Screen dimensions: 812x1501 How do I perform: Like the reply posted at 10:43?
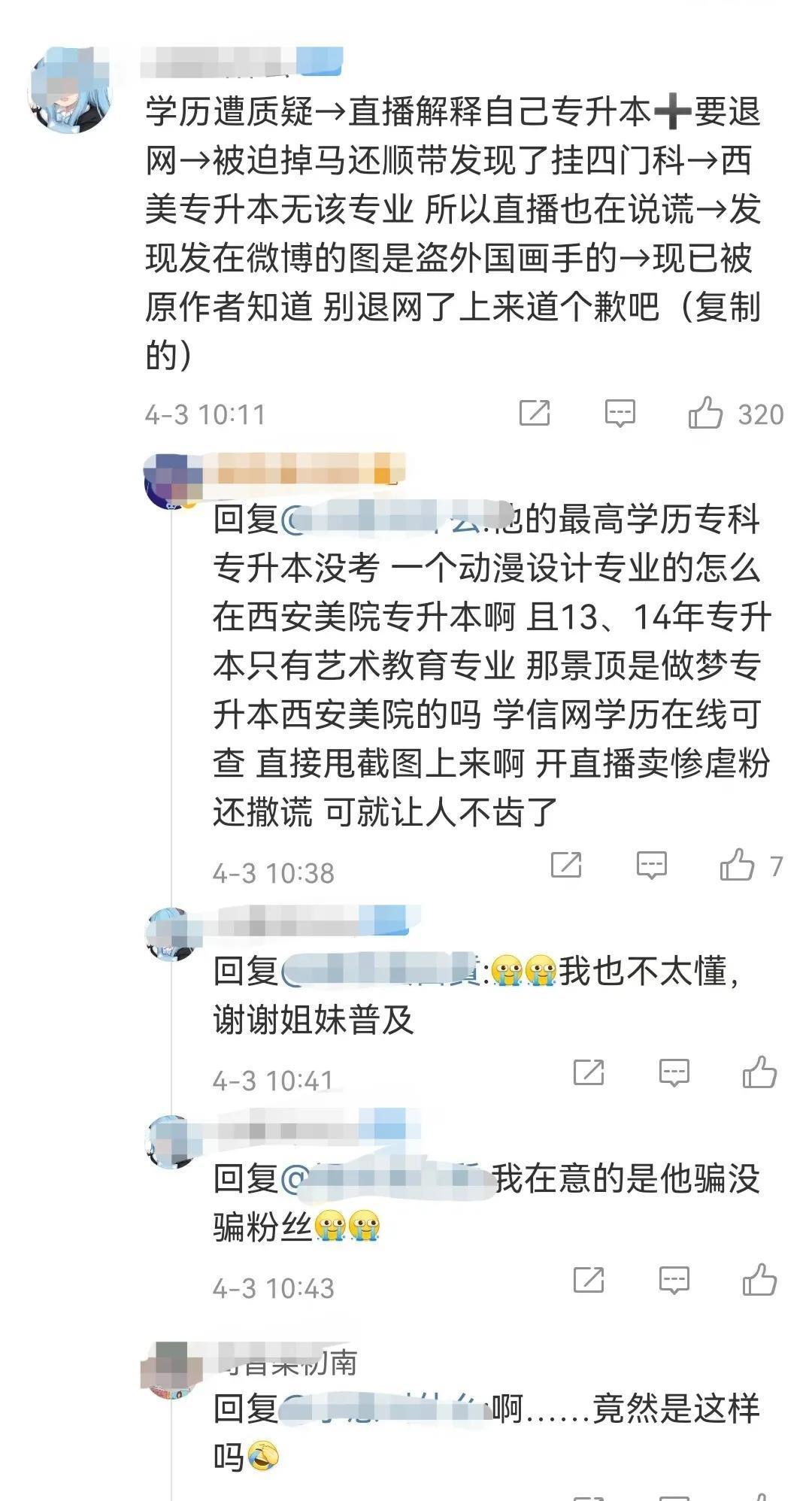pyautogui.click(x=759, y=1281)
